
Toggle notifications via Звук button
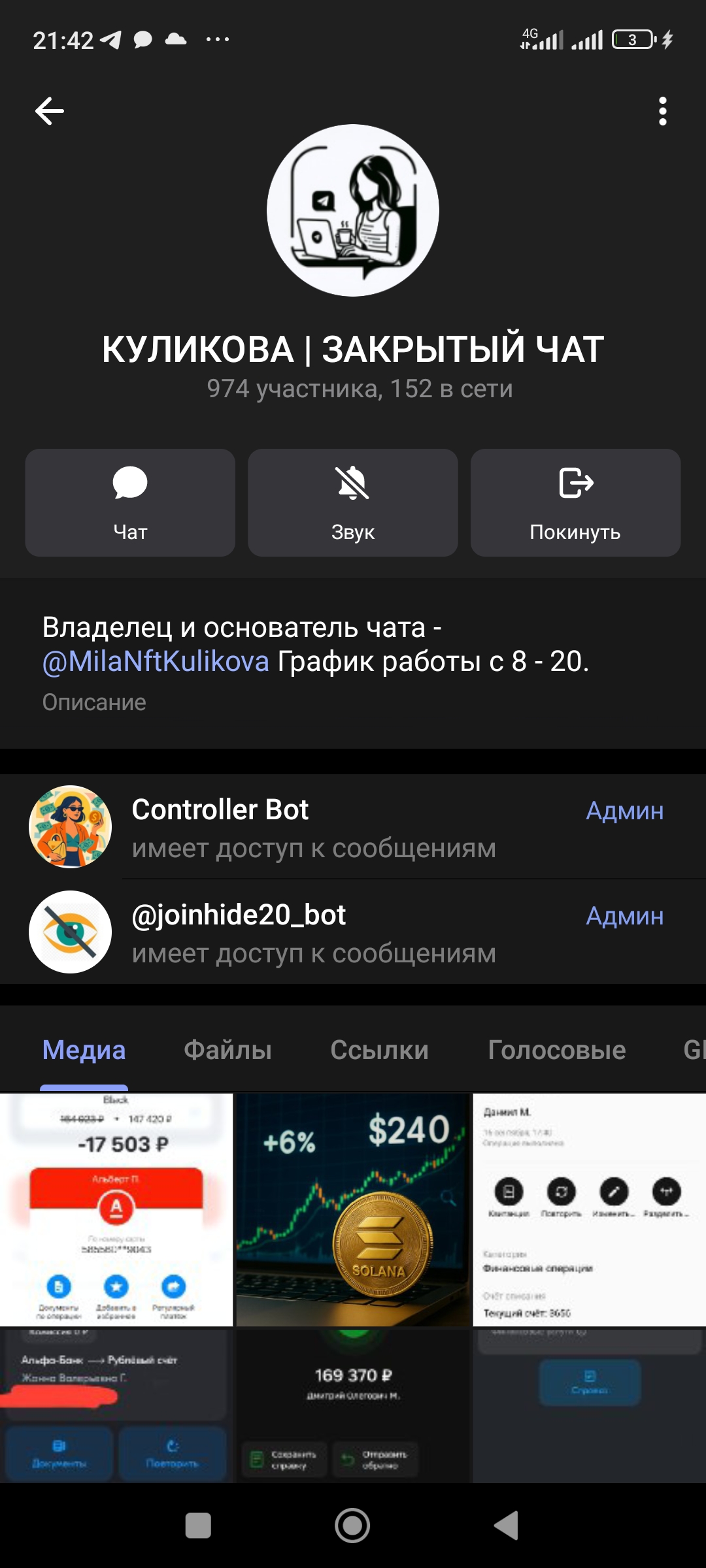(353, 502)
